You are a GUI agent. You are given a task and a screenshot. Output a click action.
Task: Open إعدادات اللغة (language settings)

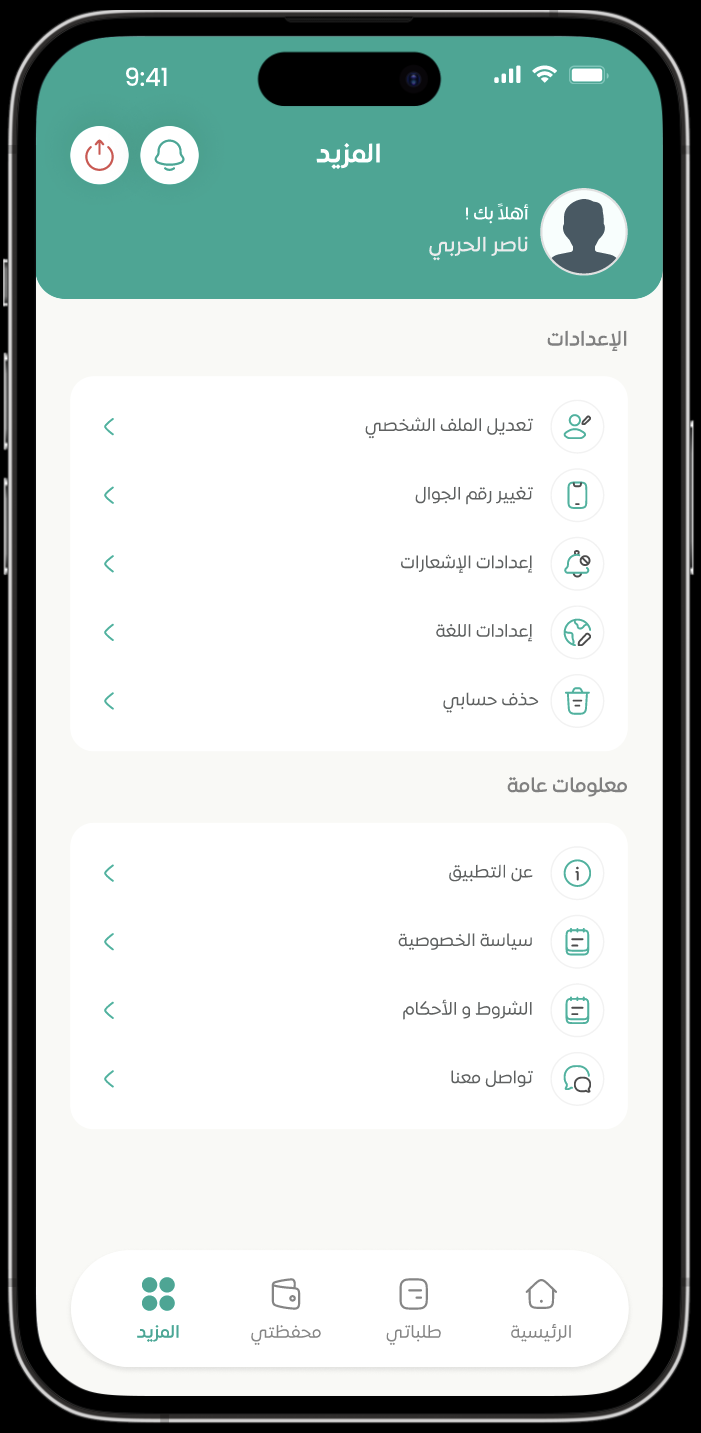(483, 632)
